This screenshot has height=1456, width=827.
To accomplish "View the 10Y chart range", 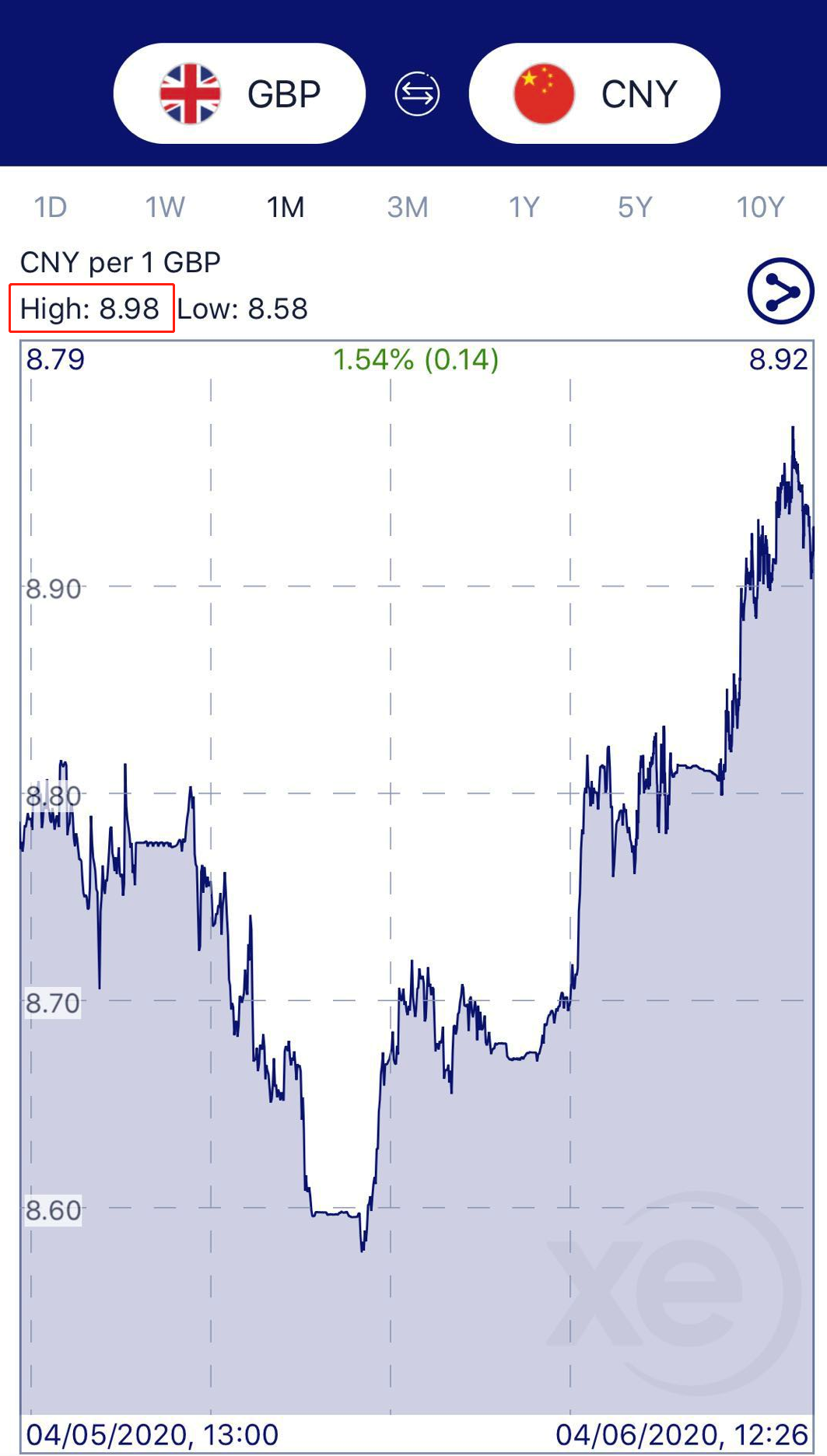I will pos(760,208).
